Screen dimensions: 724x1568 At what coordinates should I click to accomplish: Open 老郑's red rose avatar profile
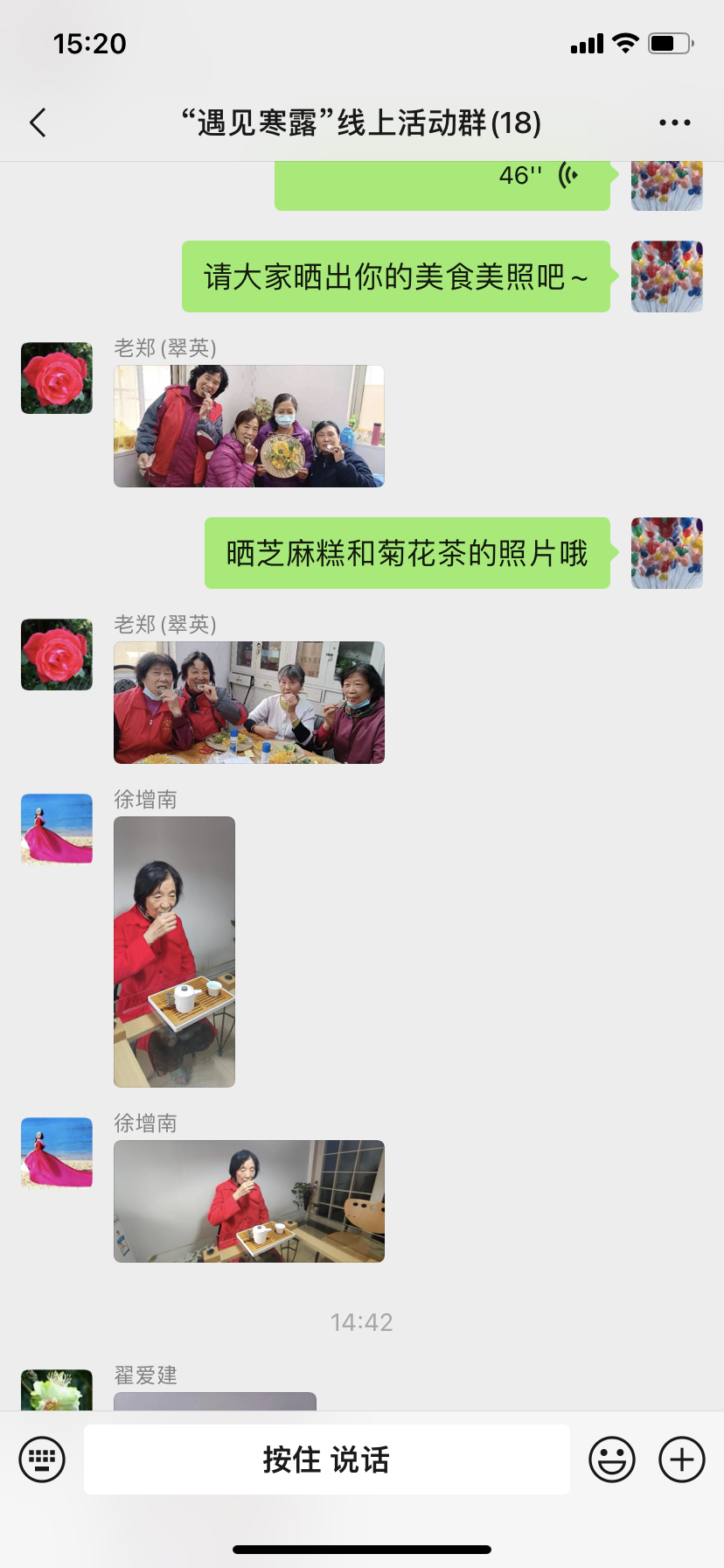coord(57,378)
